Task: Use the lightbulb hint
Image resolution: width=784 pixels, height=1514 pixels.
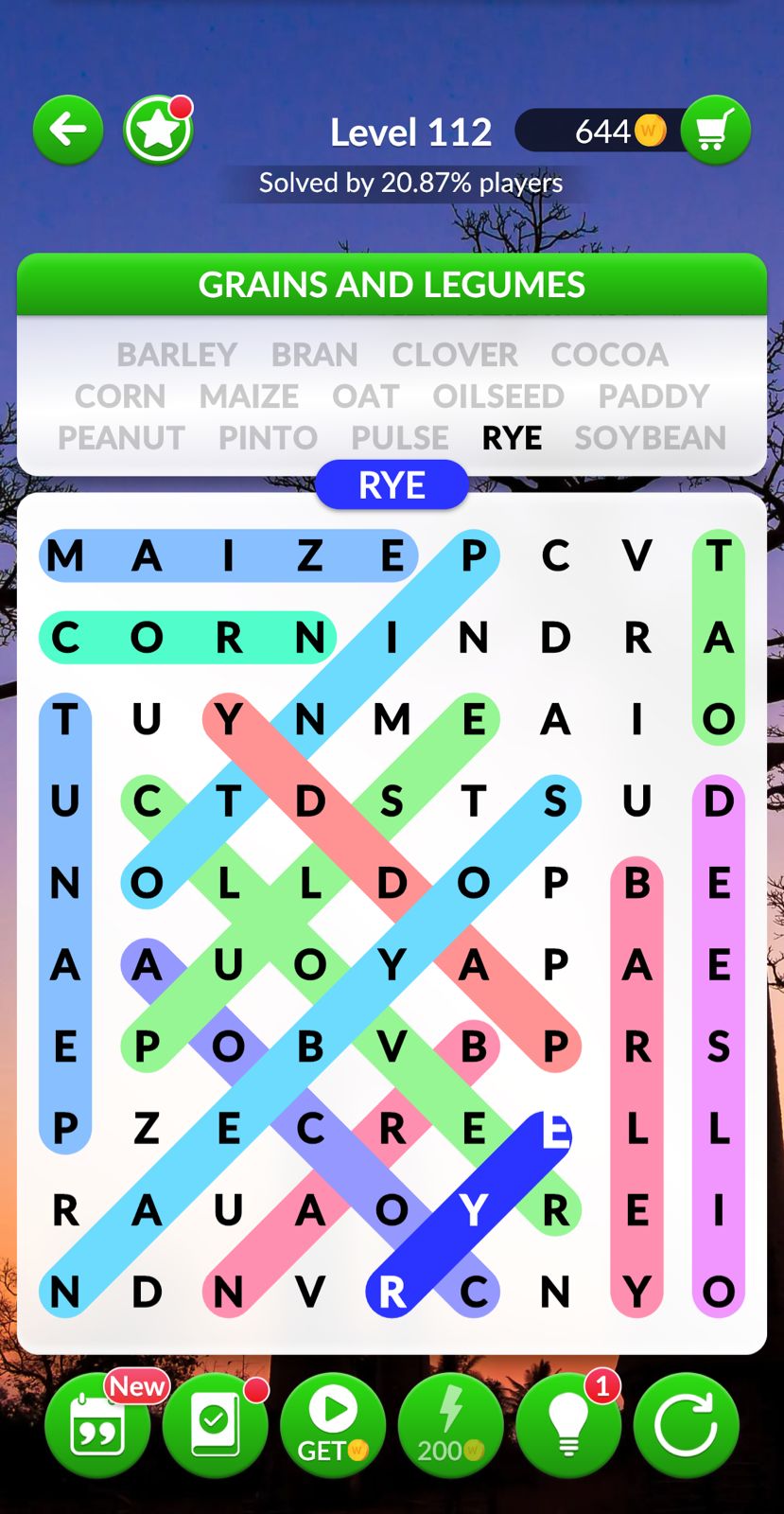Action: point(568,1426)
